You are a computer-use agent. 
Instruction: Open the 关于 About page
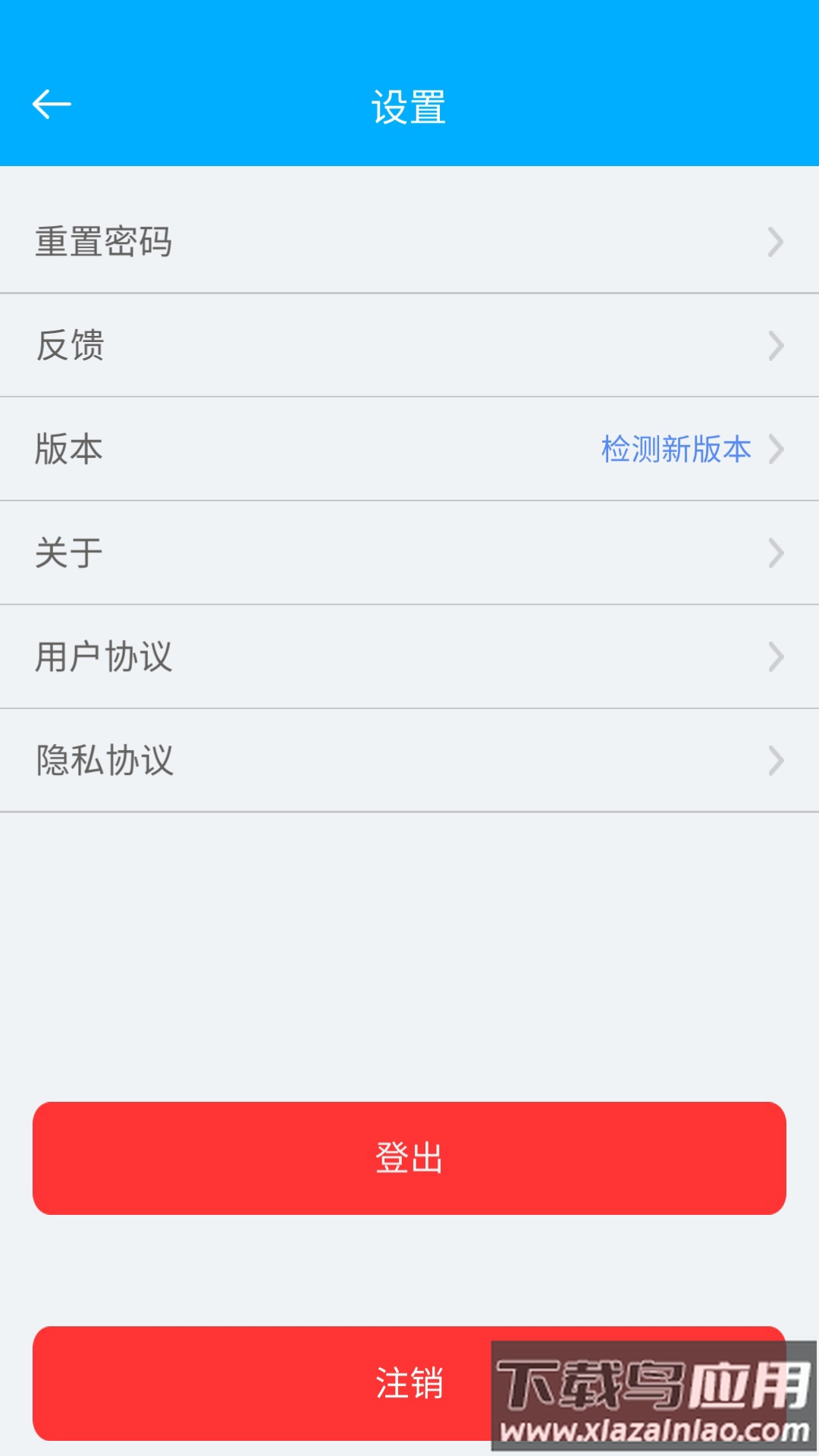71,553
